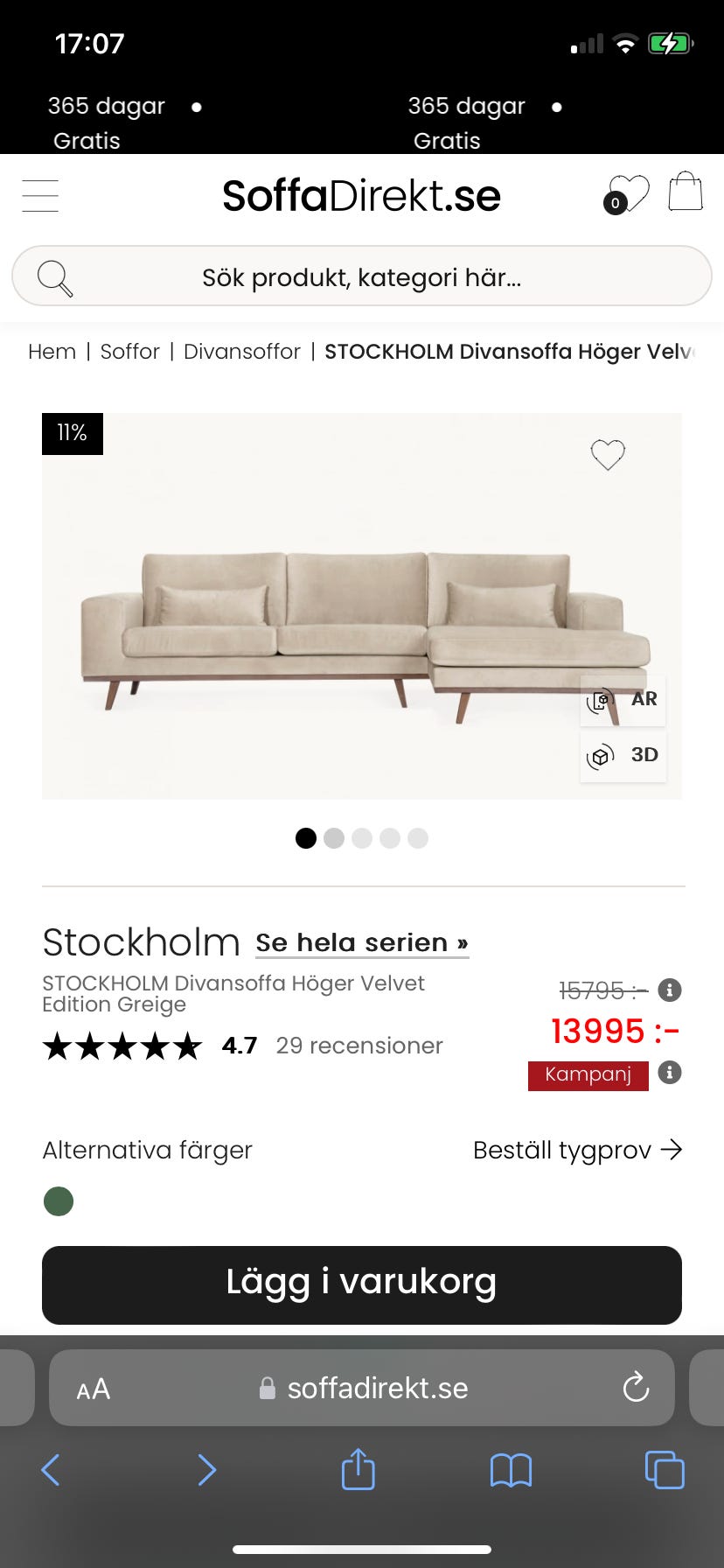724x1568 pixels.
Task: Click the search magnifier icon
Action: click(x=52, y=276)
